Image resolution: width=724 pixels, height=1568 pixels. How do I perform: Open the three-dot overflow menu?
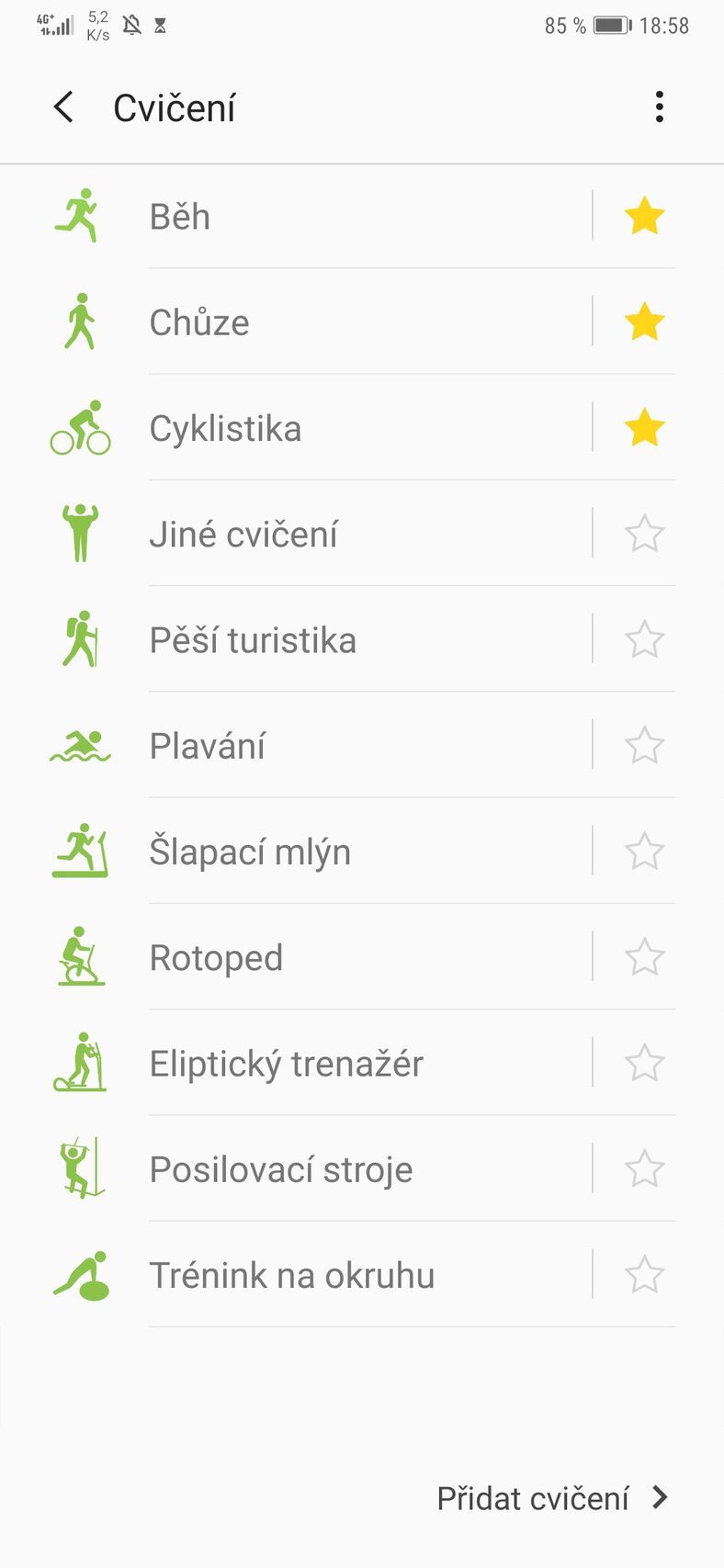[x=660, y=107]
